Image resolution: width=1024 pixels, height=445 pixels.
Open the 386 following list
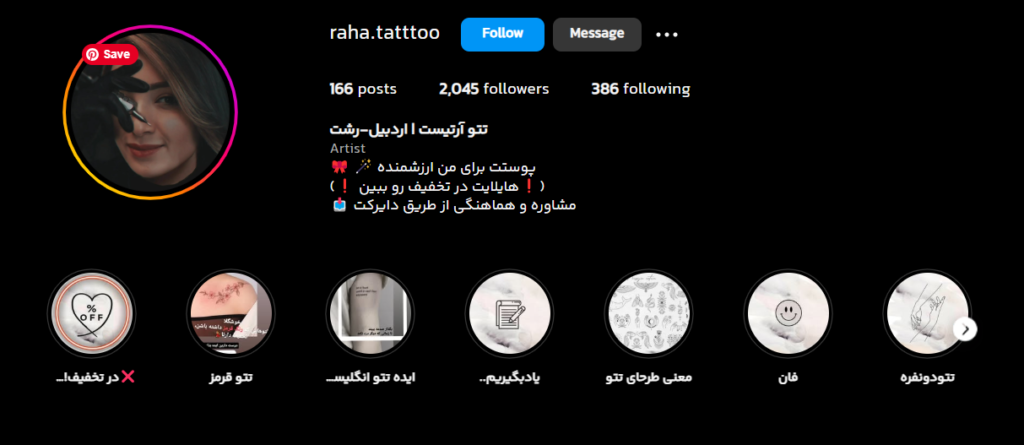pos(640,89)
